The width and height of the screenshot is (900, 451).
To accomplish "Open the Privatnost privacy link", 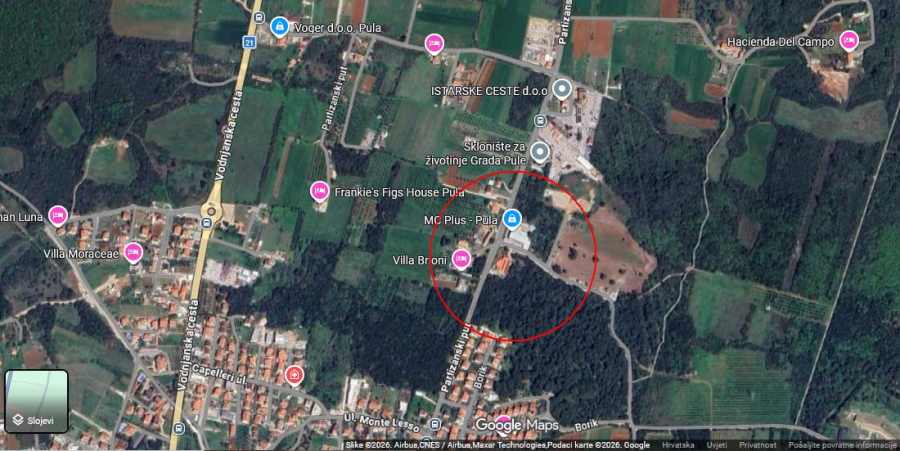I will (x=757, y=445).
